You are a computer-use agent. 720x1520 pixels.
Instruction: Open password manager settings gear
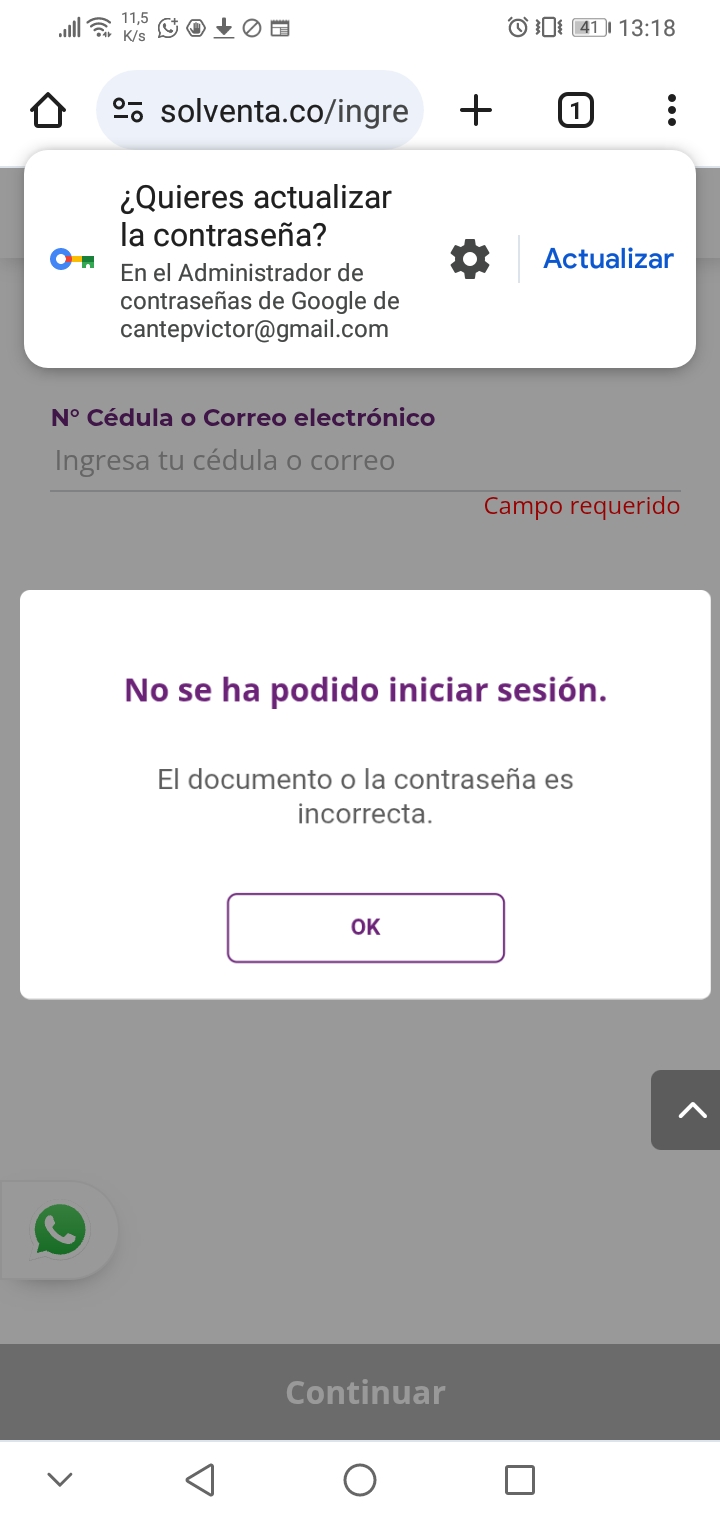point(470,259)
